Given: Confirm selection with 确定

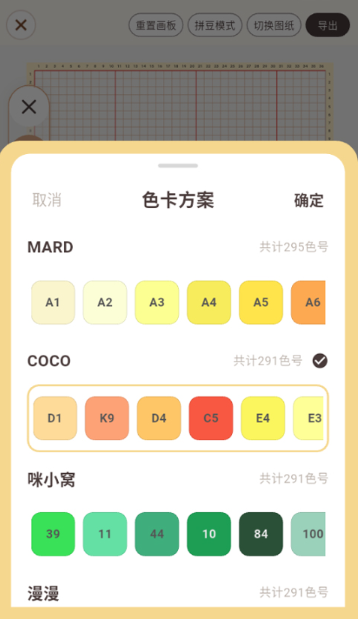Looking at the screenshot, I should coord(309,200).
